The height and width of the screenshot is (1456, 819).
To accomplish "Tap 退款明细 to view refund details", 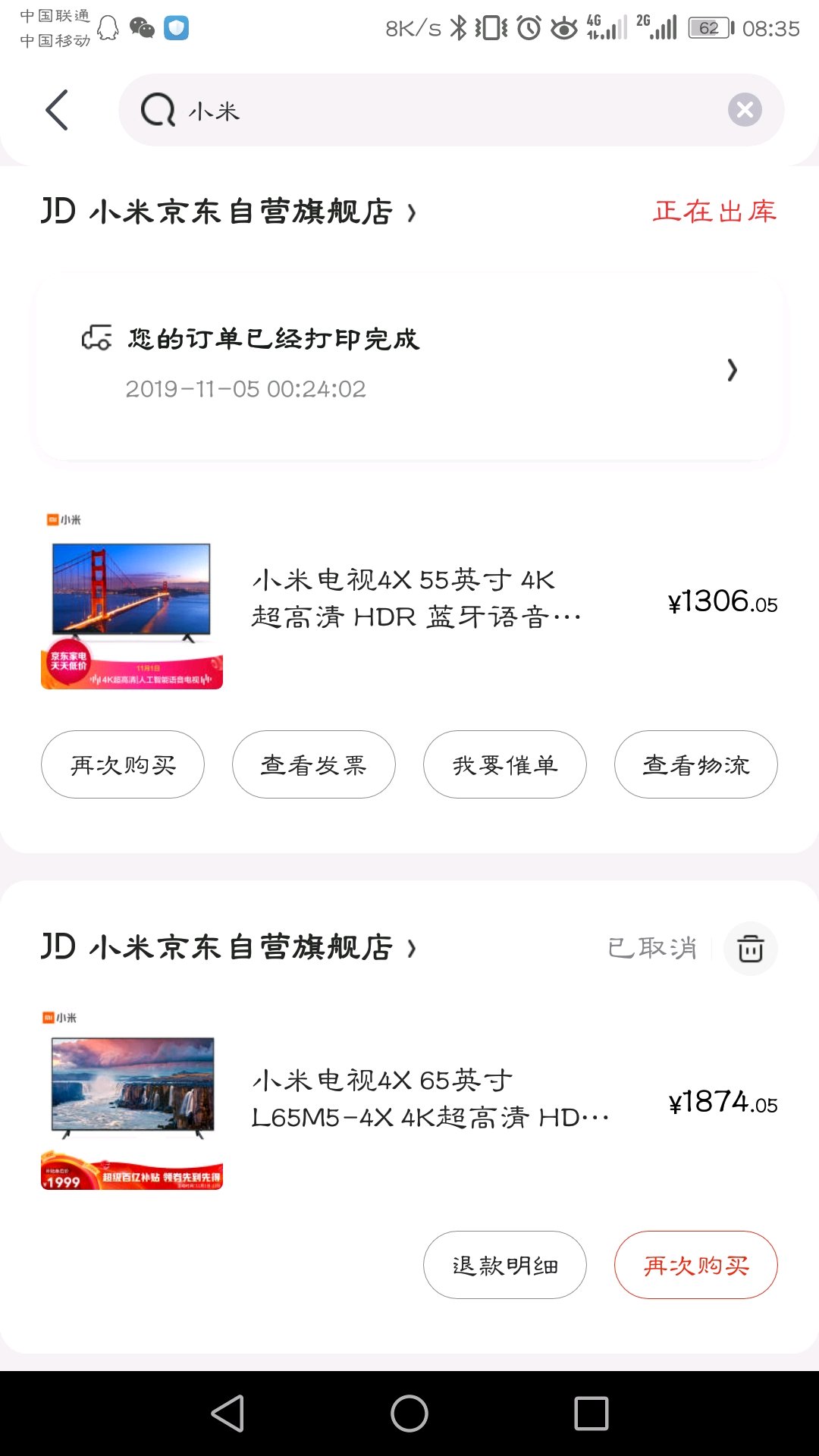I will (505, 1265).
